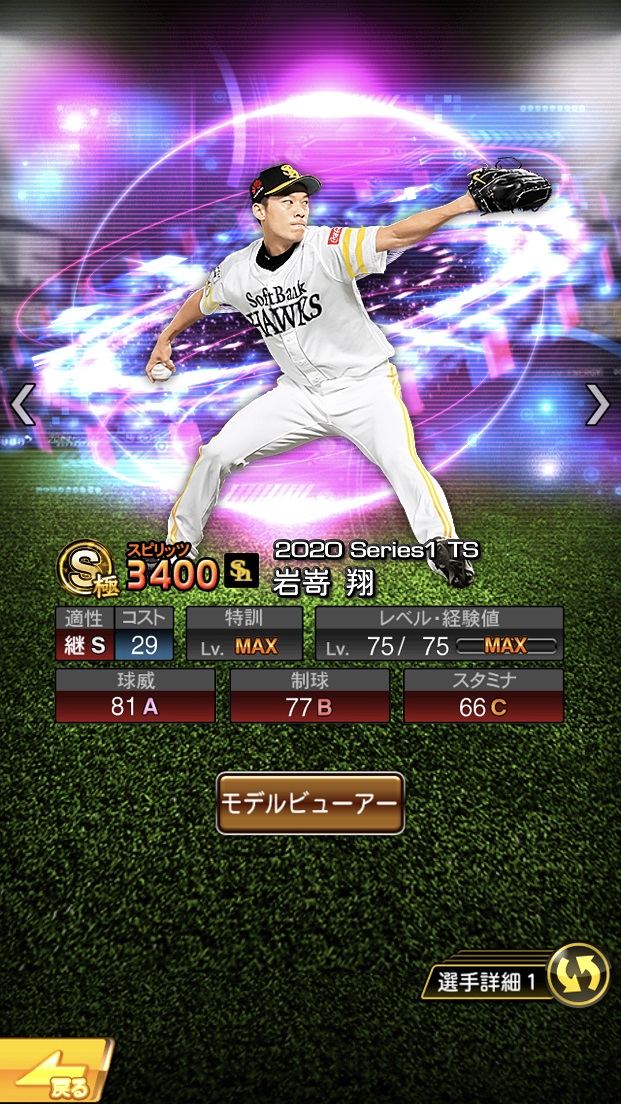Go to the next player card
The height and width of the screenshot is (1104, 621).
[x=597, y=405]
